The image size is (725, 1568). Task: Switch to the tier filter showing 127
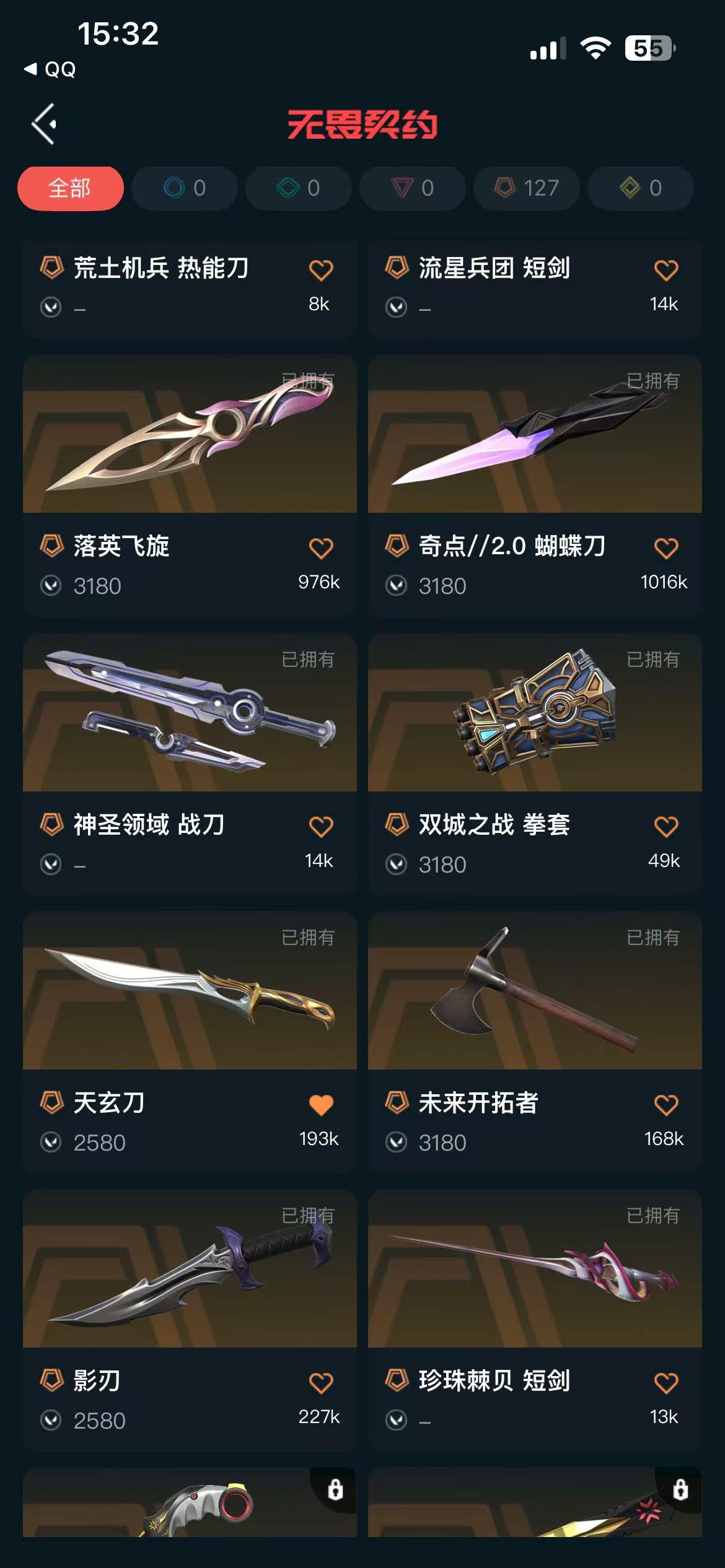click(527, 188)
